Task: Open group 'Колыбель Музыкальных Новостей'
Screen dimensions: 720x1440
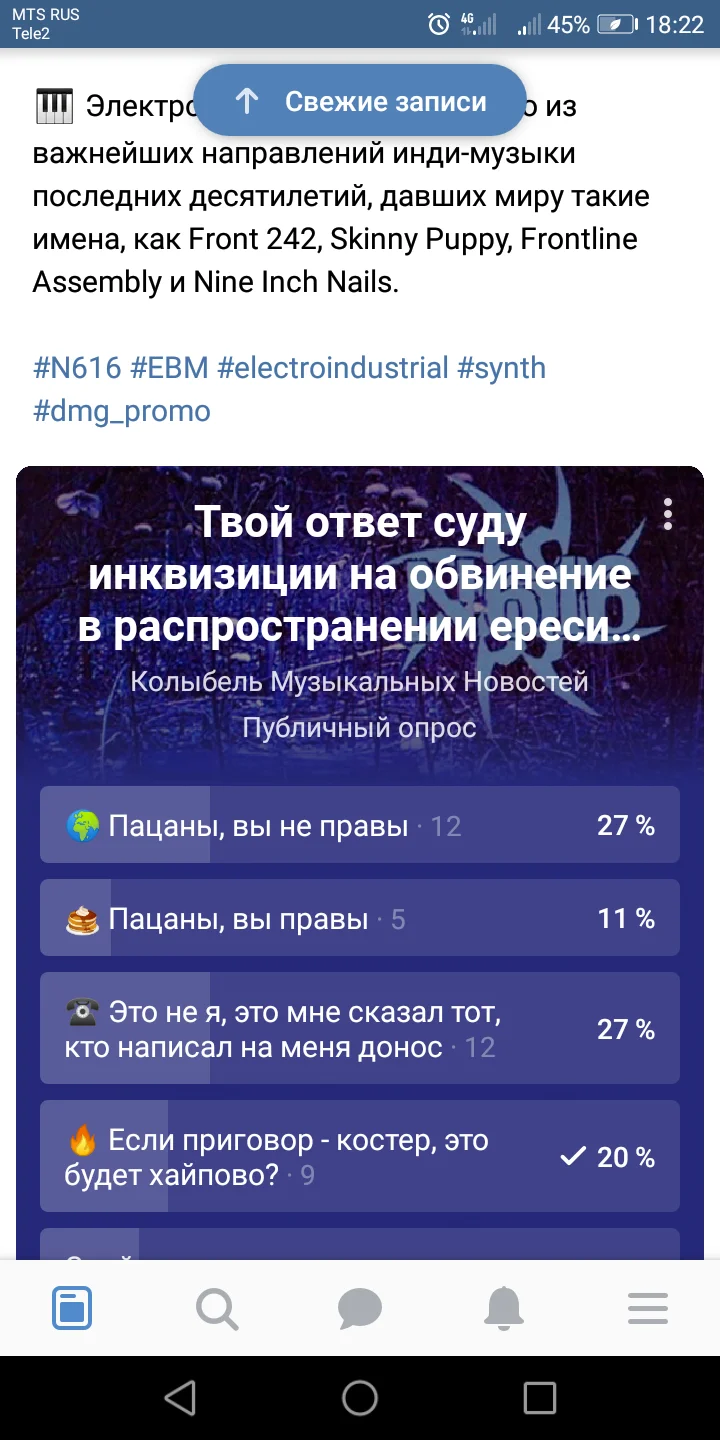Action: (360, 683)
